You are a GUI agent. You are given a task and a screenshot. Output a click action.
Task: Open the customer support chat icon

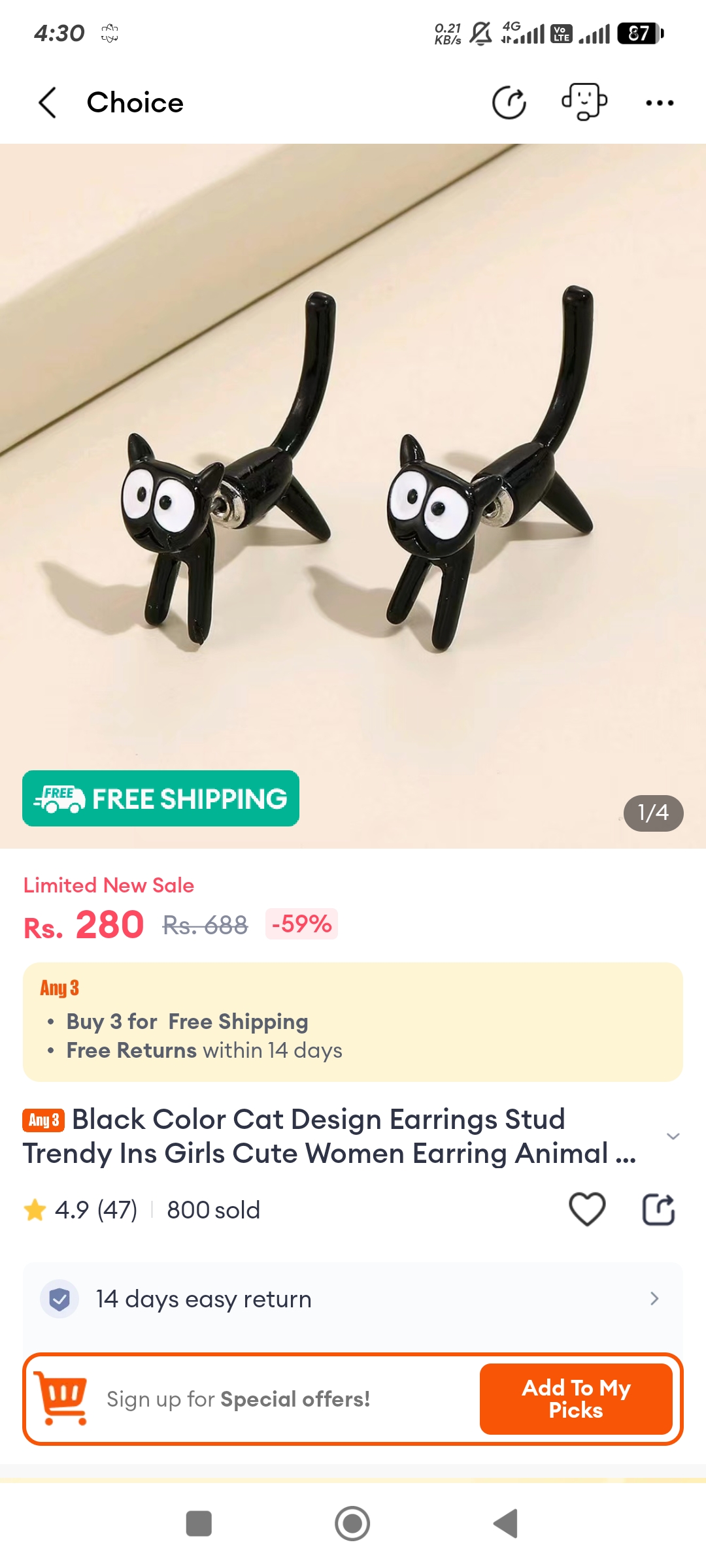tap(584, 102)
